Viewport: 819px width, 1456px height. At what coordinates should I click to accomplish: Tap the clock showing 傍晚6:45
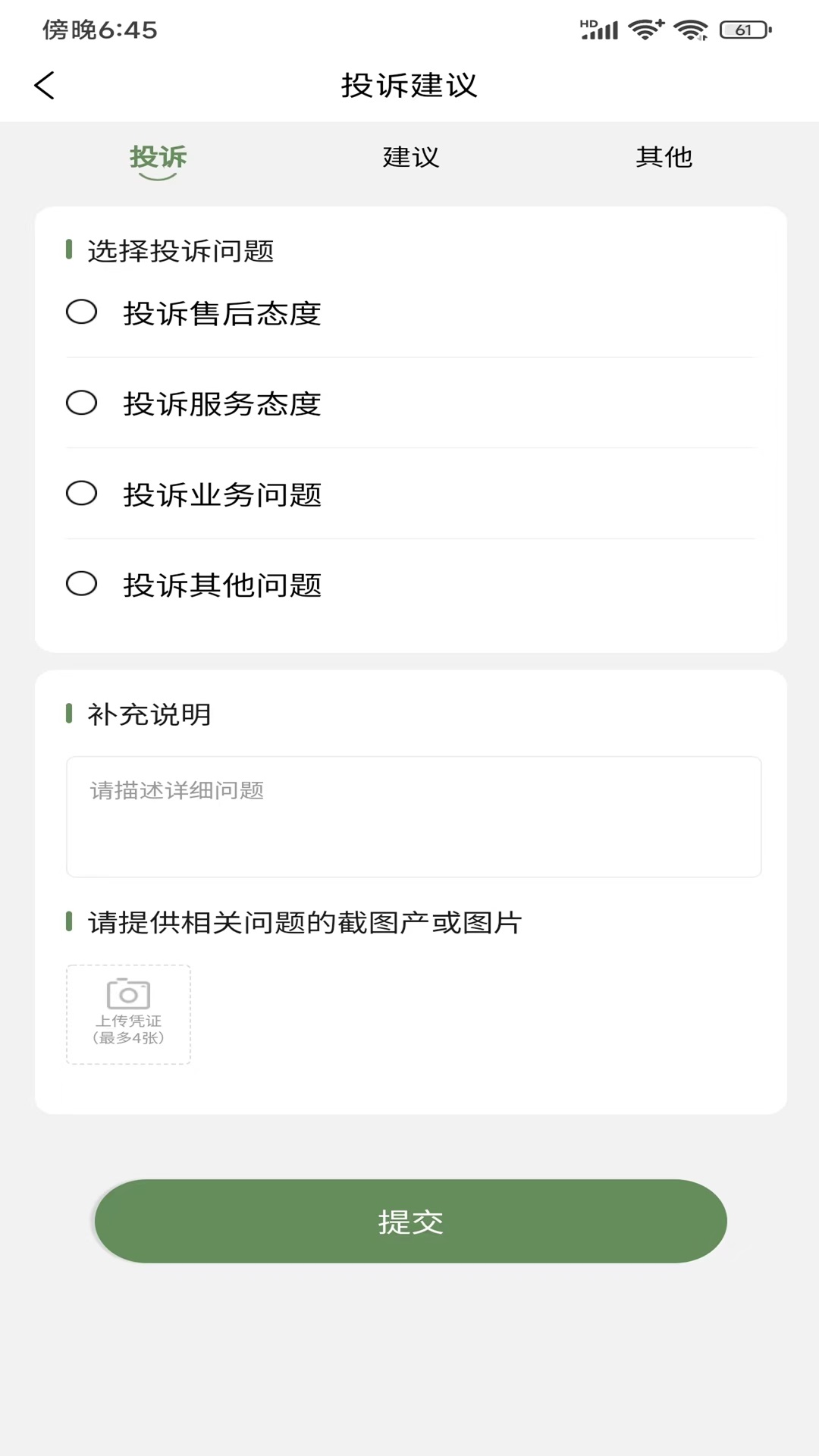[x=99, y=30]
